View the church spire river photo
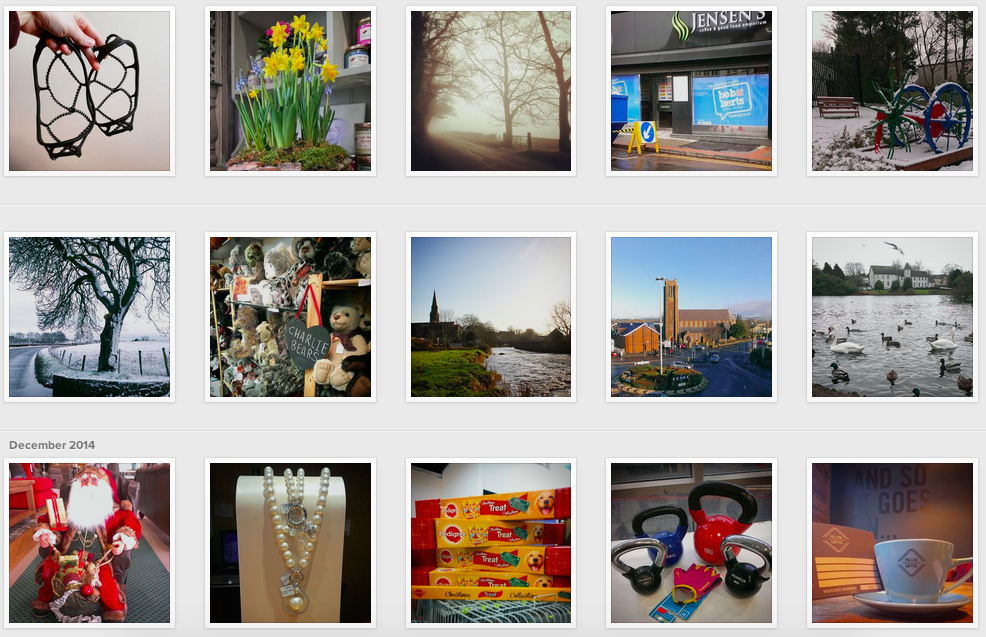Screen dimensions: 986x637 490,317
